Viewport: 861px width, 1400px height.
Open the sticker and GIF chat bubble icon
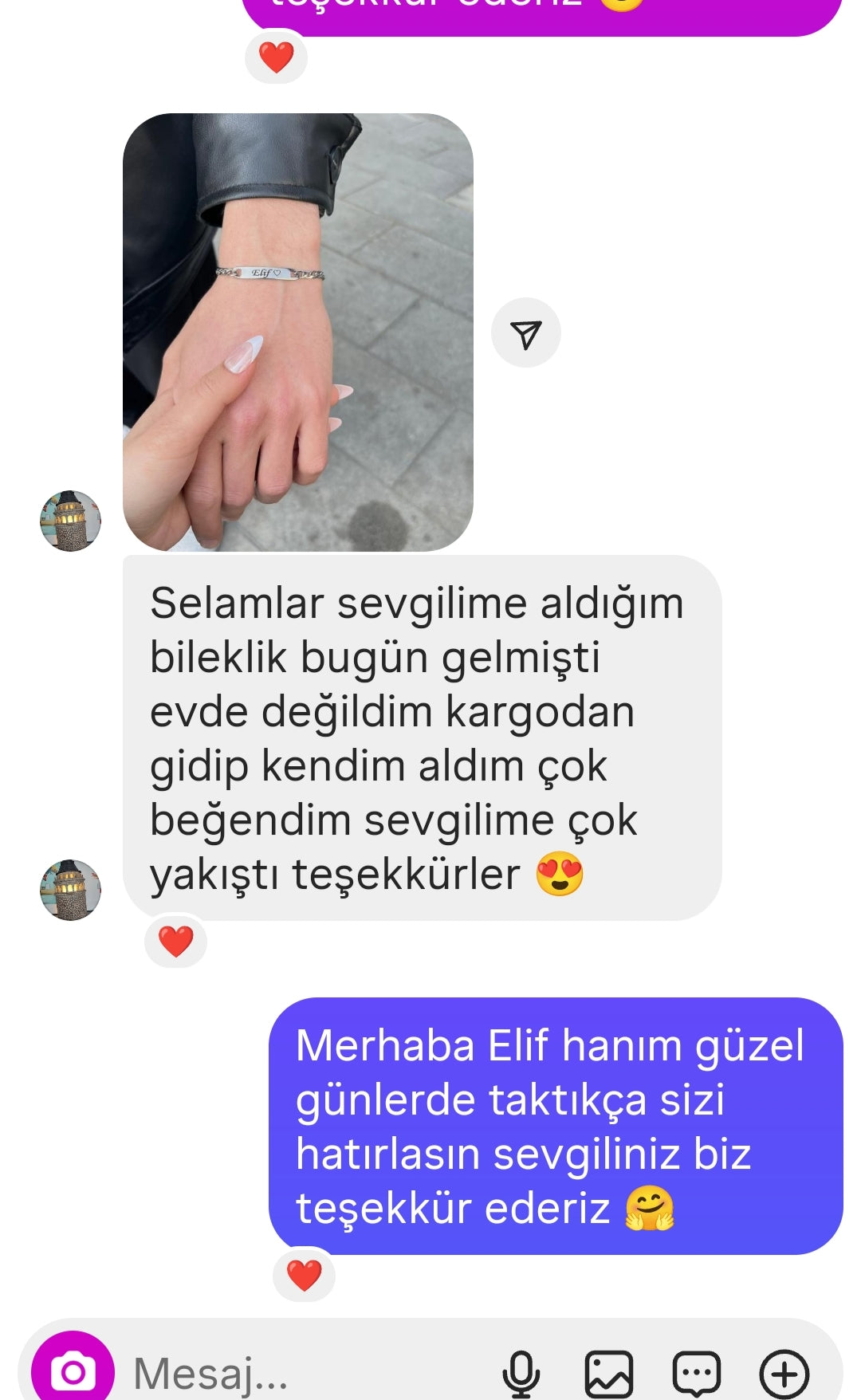[697, 1373]
